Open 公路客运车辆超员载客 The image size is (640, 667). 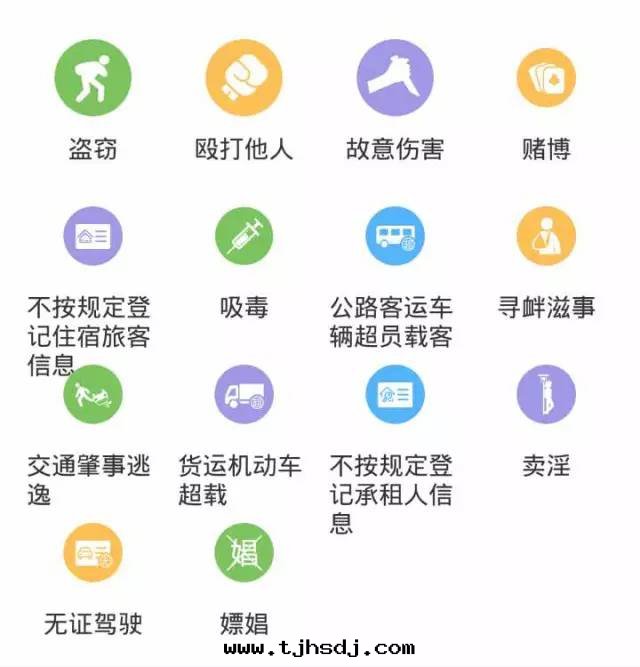point(395,236)
